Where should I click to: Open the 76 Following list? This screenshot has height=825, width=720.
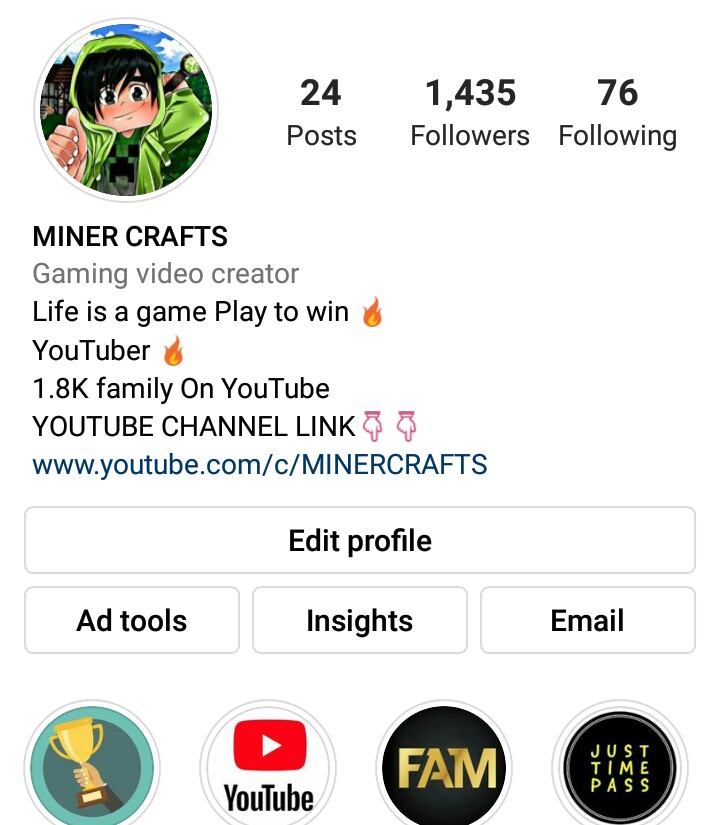(x=617, y=113)
